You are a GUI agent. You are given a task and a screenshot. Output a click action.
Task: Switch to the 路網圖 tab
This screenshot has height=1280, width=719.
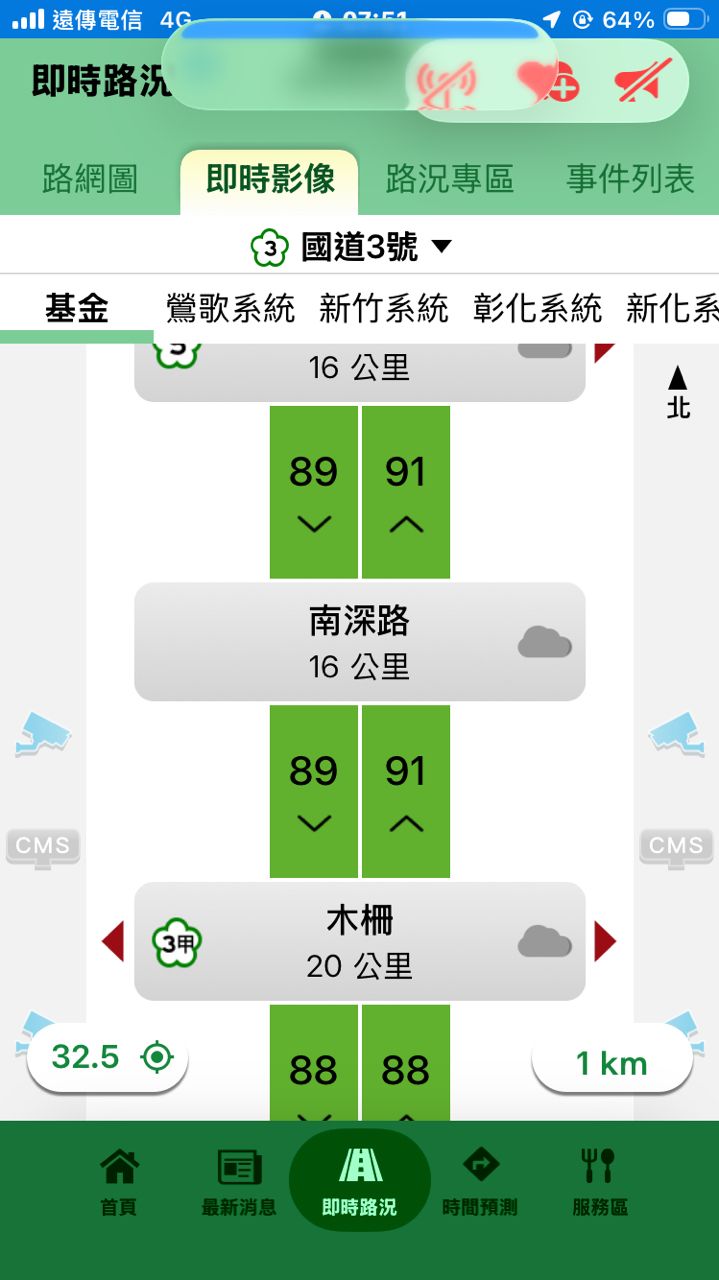click(x=90, y=180)
